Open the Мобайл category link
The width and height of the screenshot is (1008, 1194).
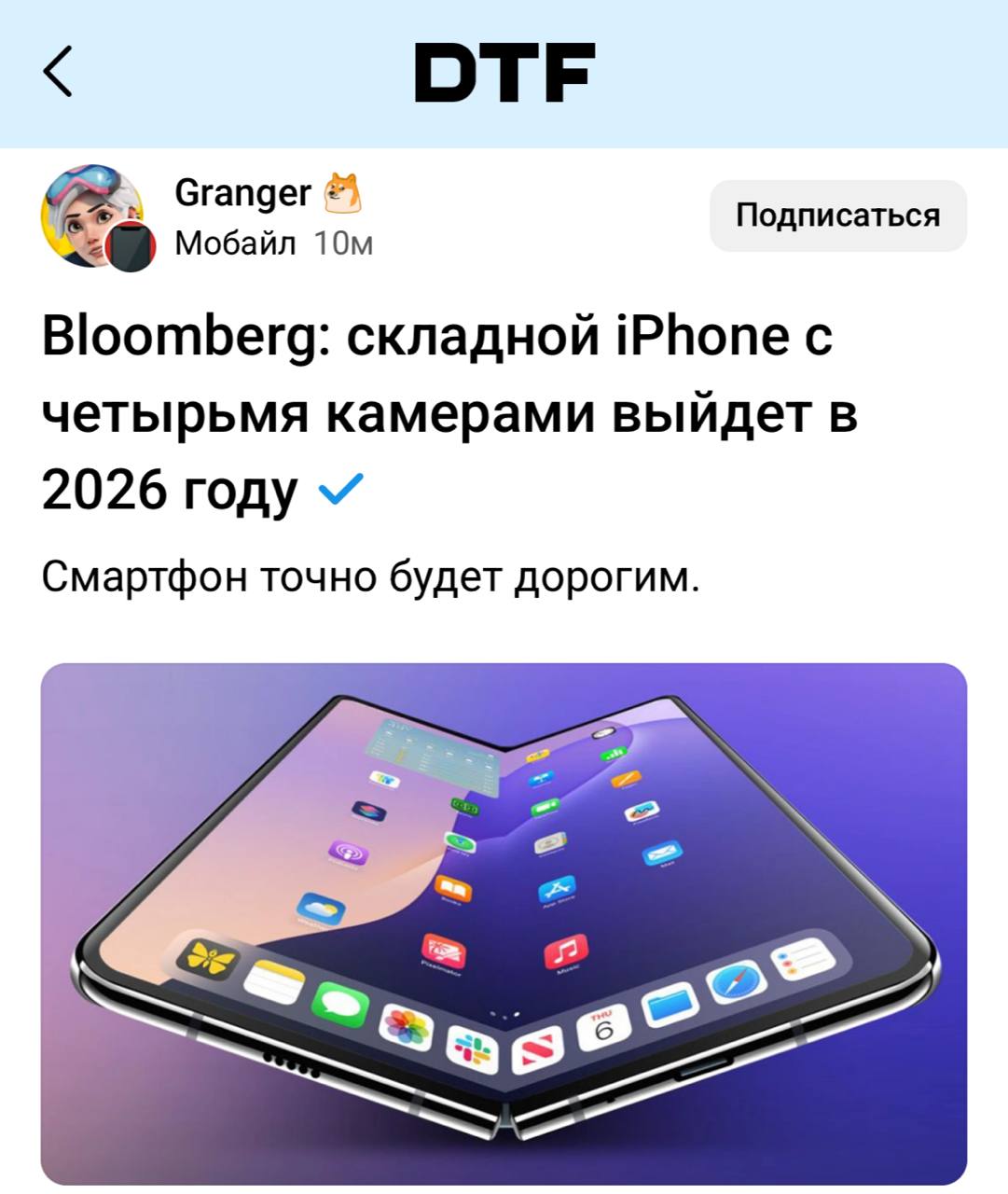(235, 243)
